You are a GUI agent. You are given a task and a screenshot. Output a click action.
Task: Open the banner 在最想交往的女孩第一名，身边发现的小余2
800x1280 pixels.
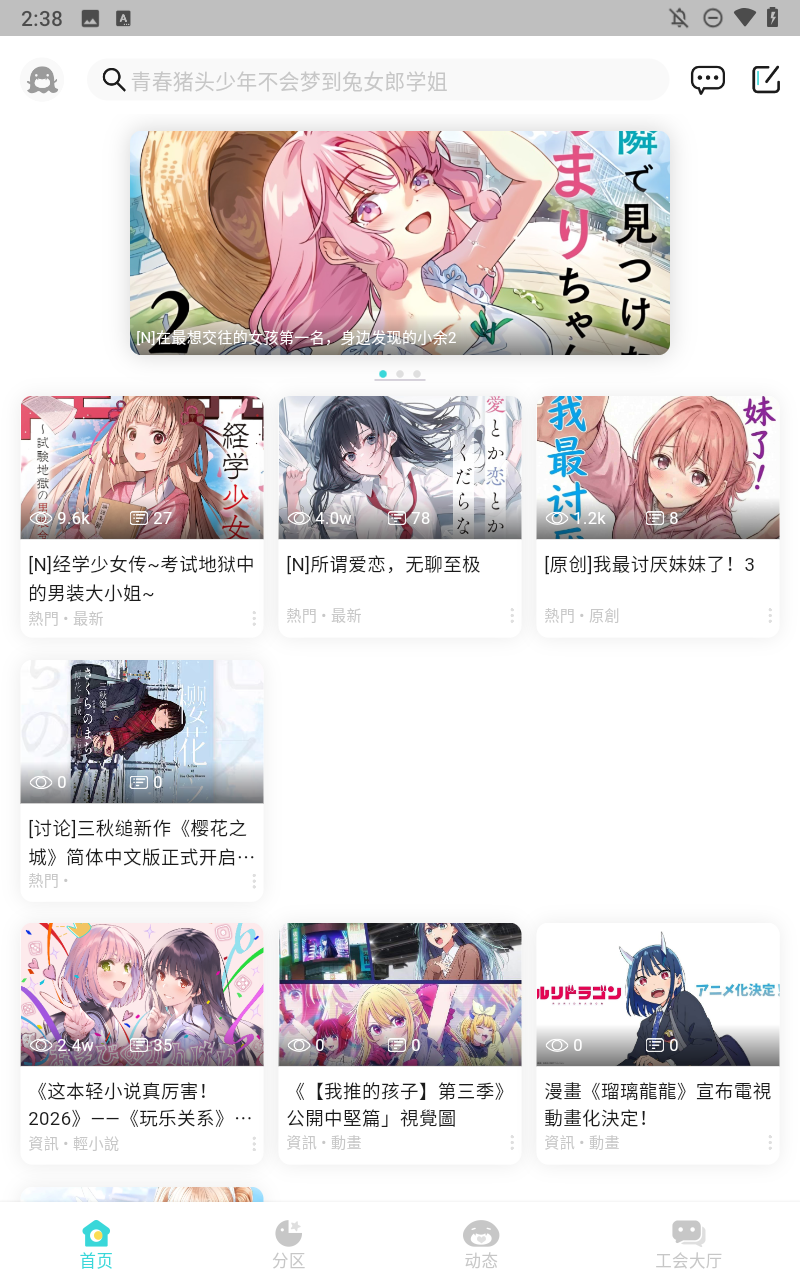tap(400, 243)
